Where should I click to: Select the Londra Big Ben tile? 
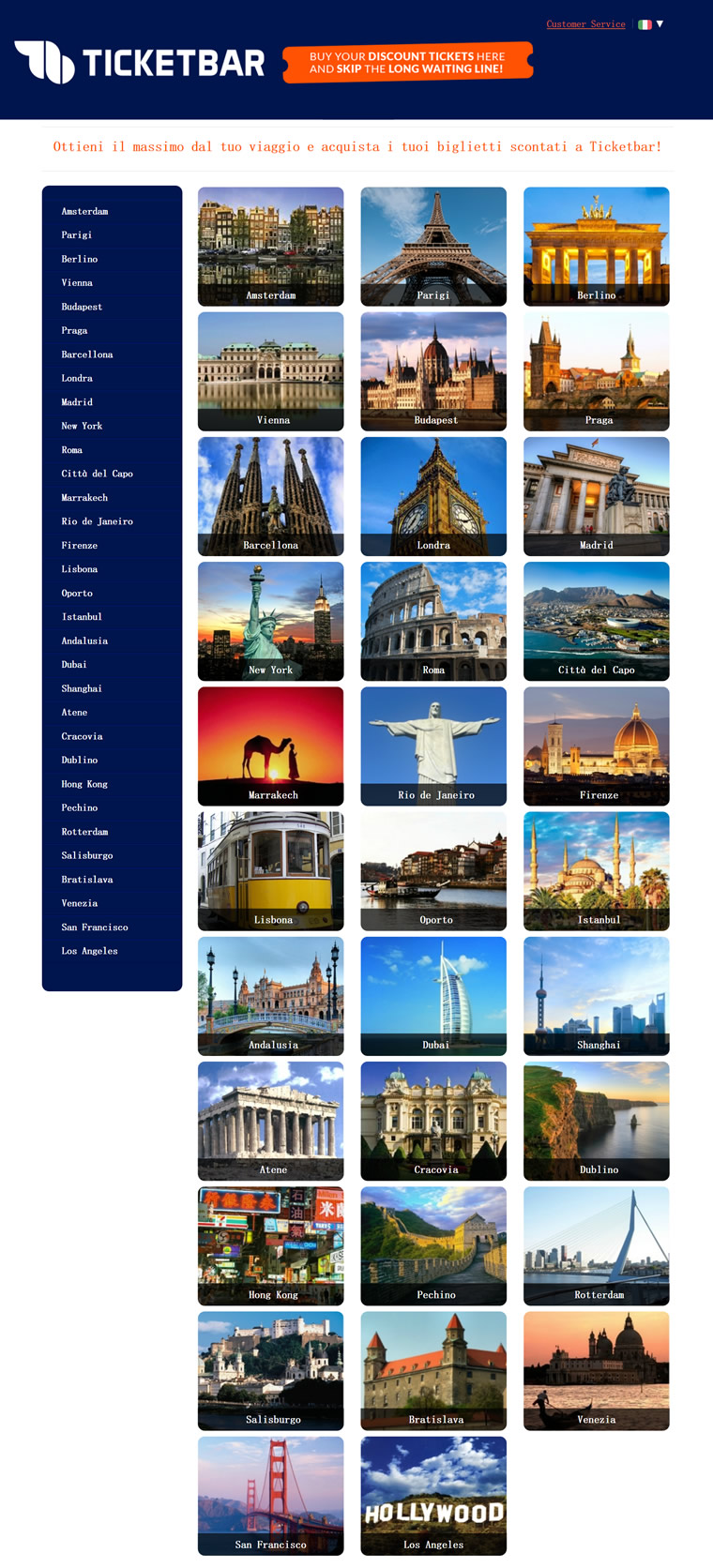point(433,495)
